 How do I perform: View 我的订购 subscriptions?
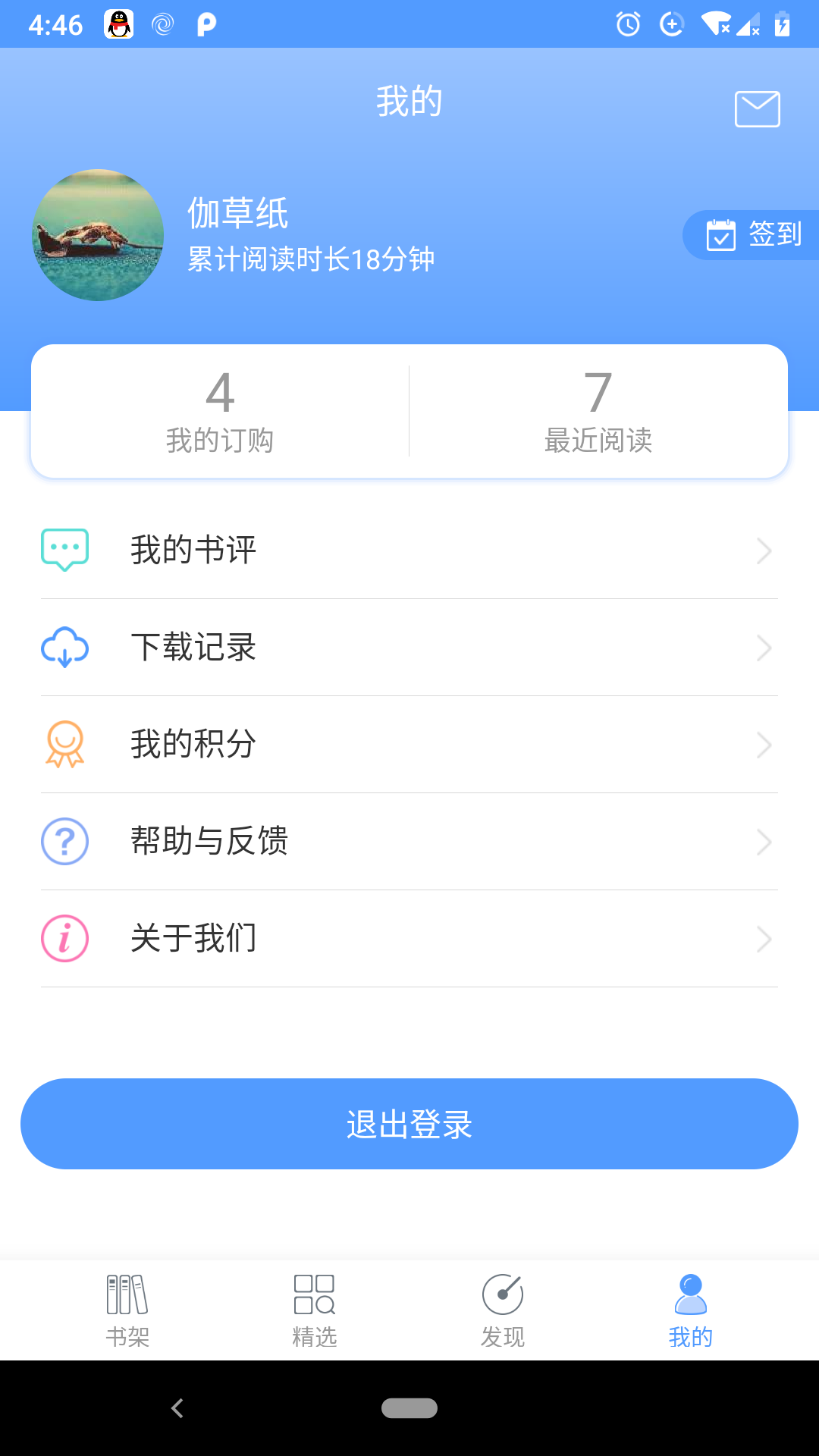220,412
